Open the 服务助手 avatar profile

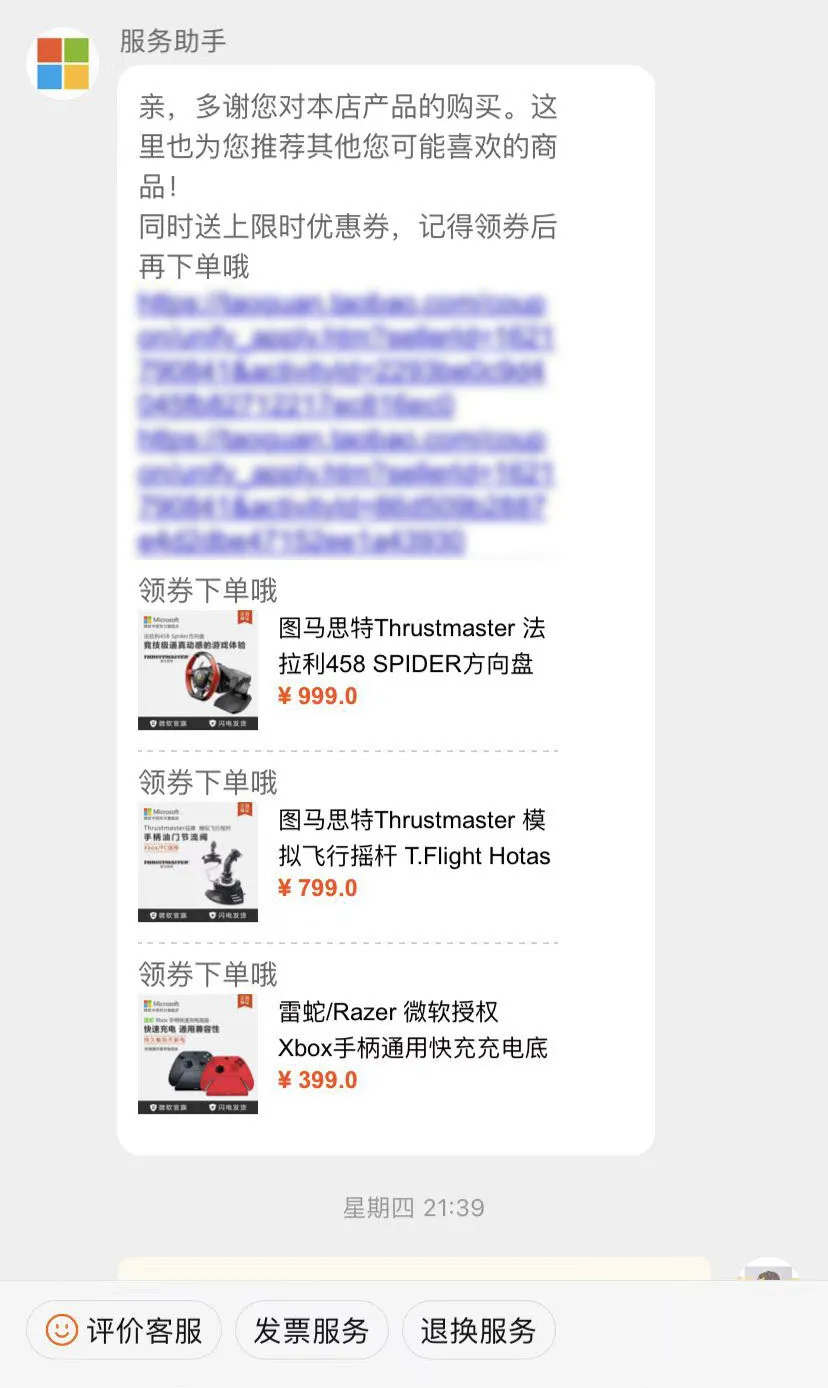62,63
